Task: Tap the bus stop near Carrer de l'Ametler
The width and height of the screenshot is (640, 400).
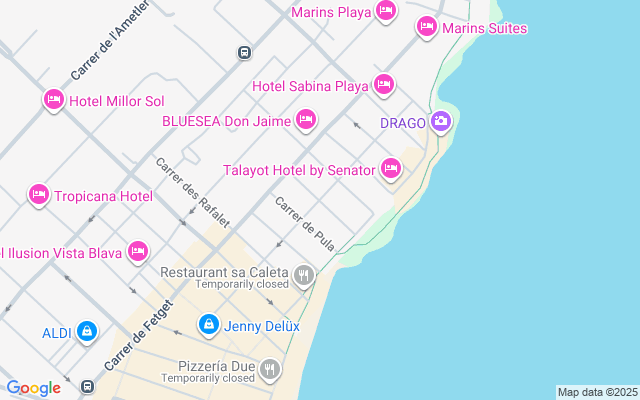Action: tap(244, 53)
